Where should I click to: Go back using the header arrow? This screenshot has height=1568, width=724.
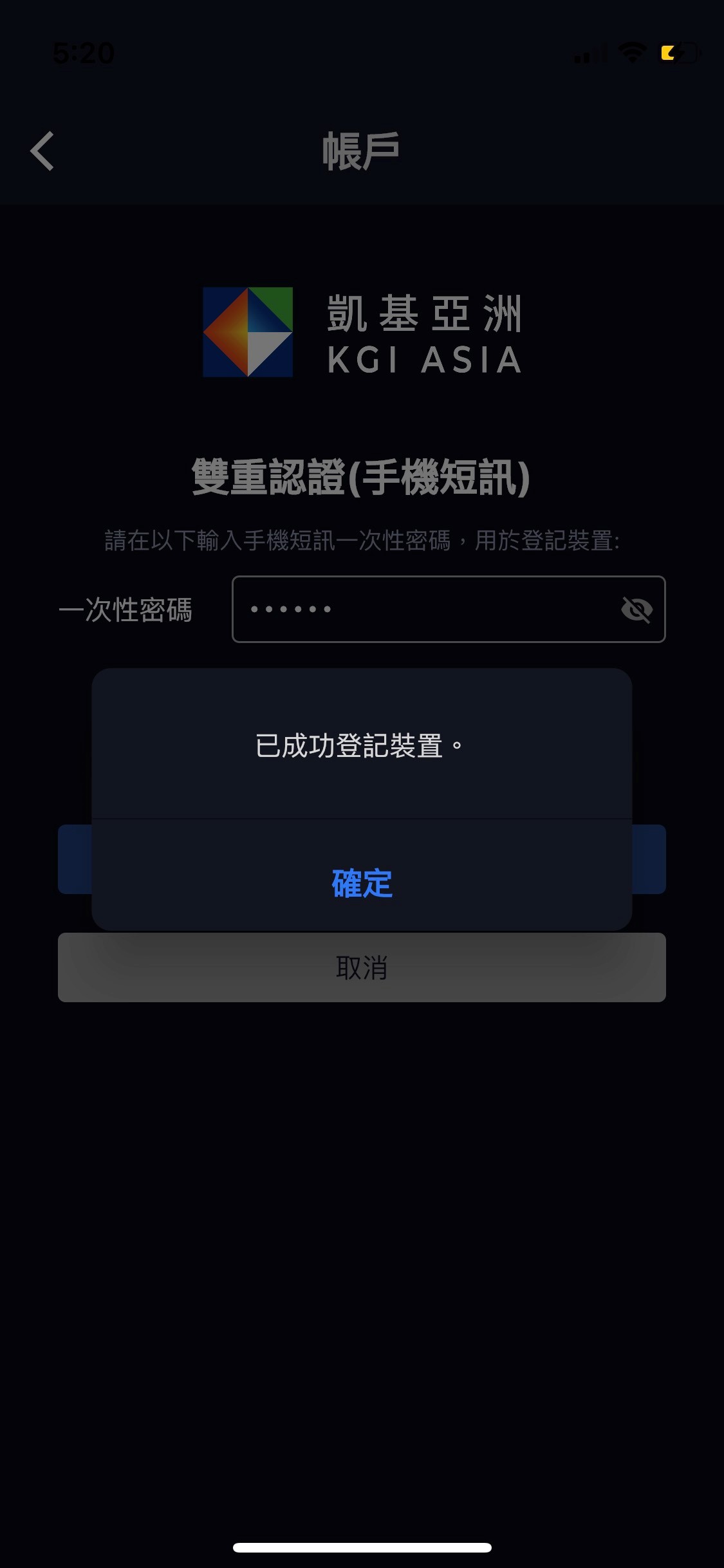pyautogui.click(x=42, y=152)
